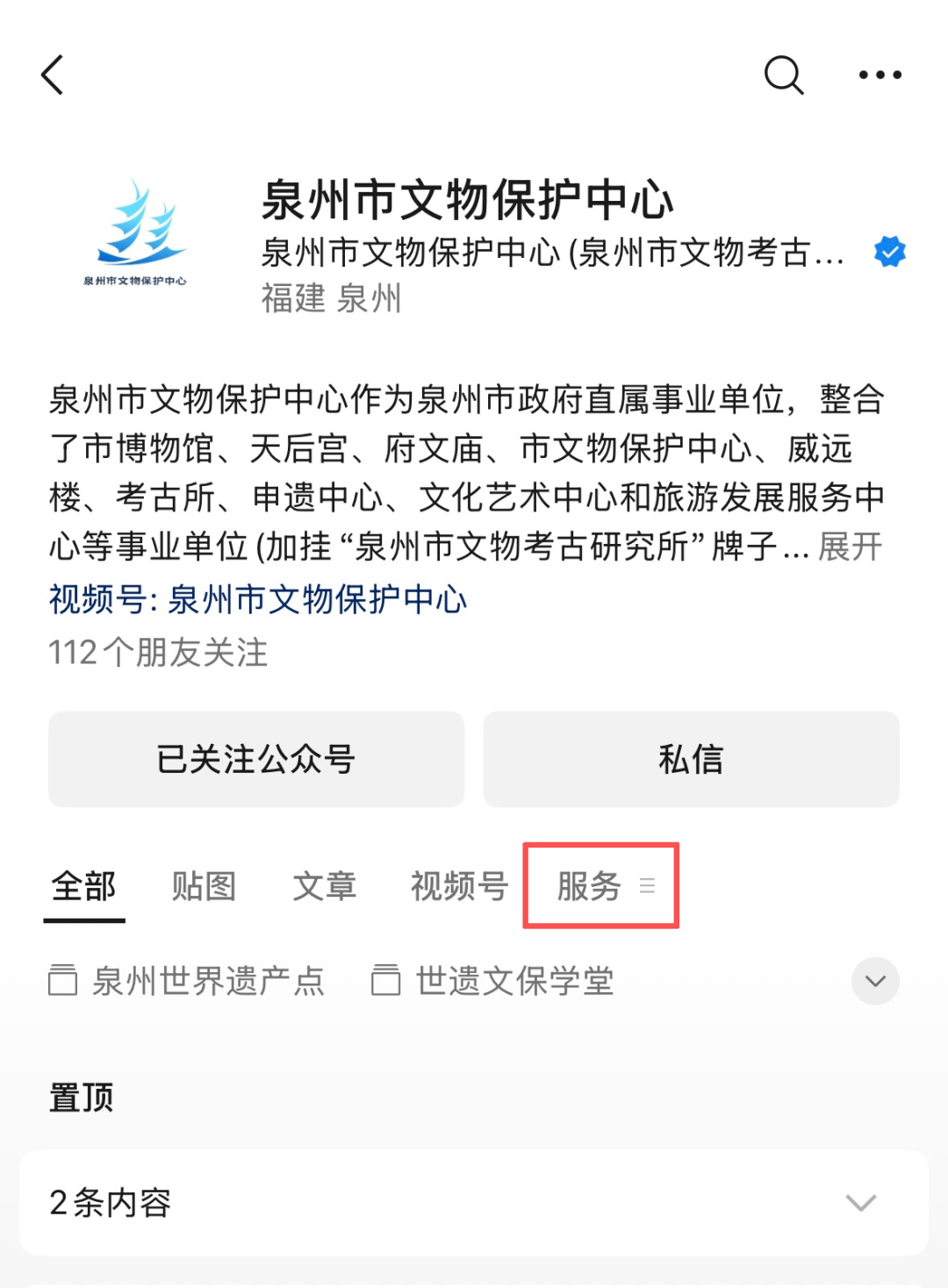Open search in this official account

tap(784, 75)
